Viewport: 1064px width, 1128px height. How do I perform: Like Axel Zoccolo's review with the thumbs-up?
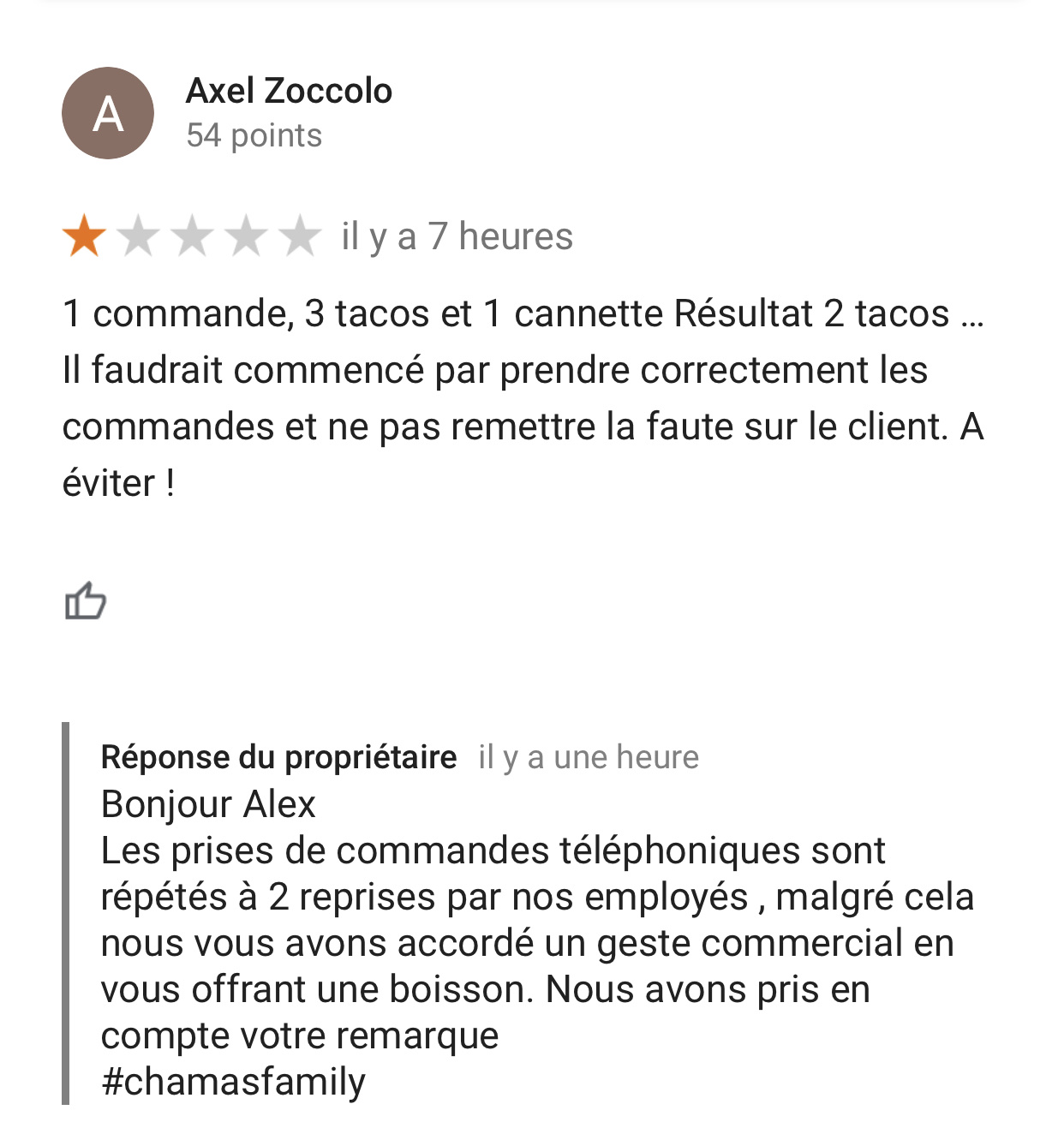coord(86,600)
